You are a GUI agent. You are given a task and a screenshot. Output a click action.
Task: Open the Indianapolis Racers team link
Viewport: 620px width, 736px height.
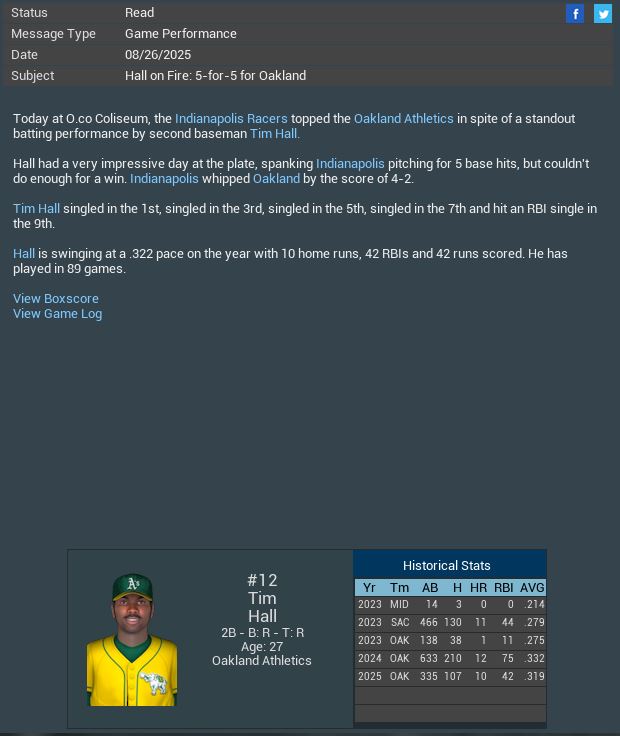pos(231,118)
